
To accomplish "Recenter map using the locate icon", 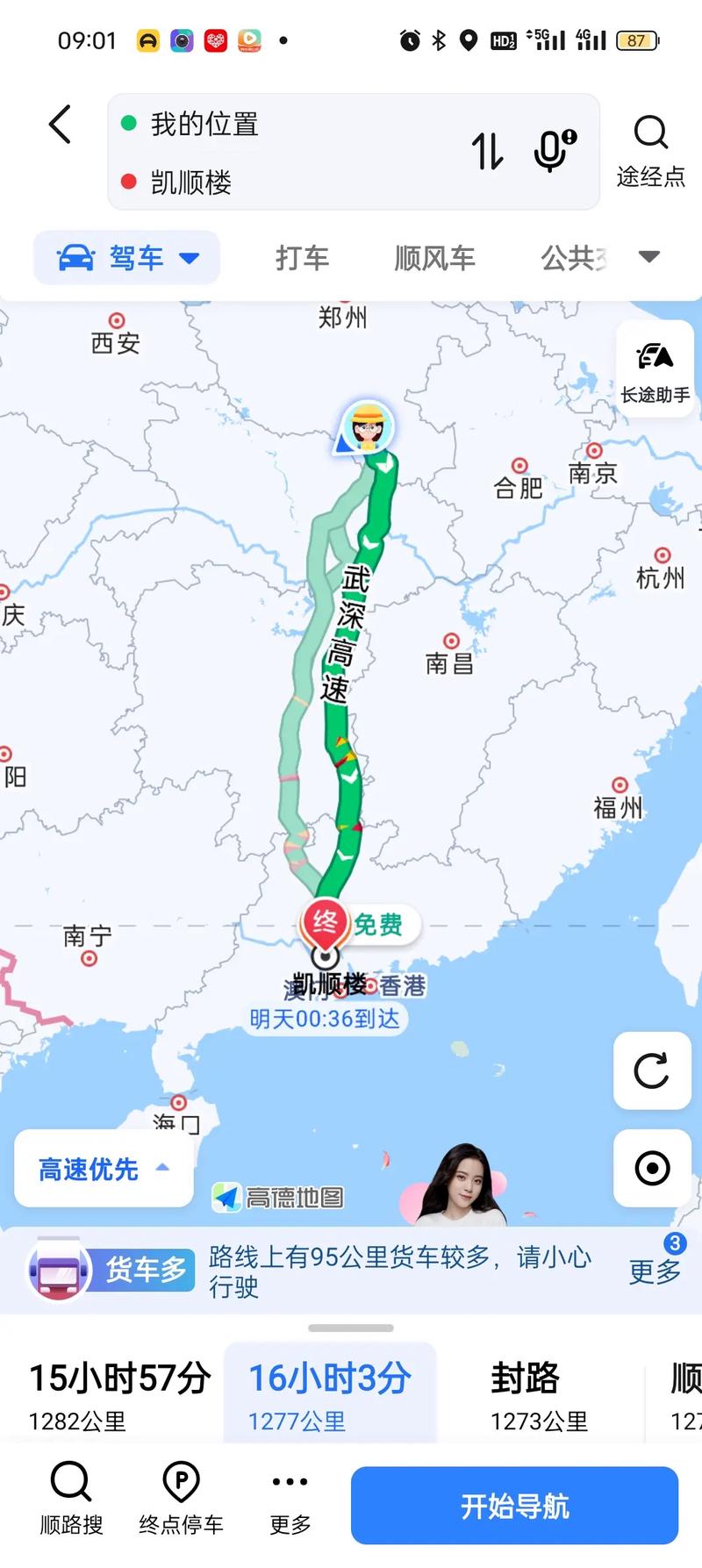I will tap(651, 1169).
